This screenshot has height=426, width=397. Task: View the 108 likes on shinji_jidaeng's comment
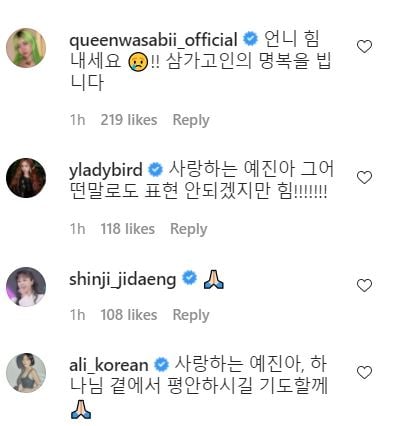pyautogui.click(x=129, y=315)
